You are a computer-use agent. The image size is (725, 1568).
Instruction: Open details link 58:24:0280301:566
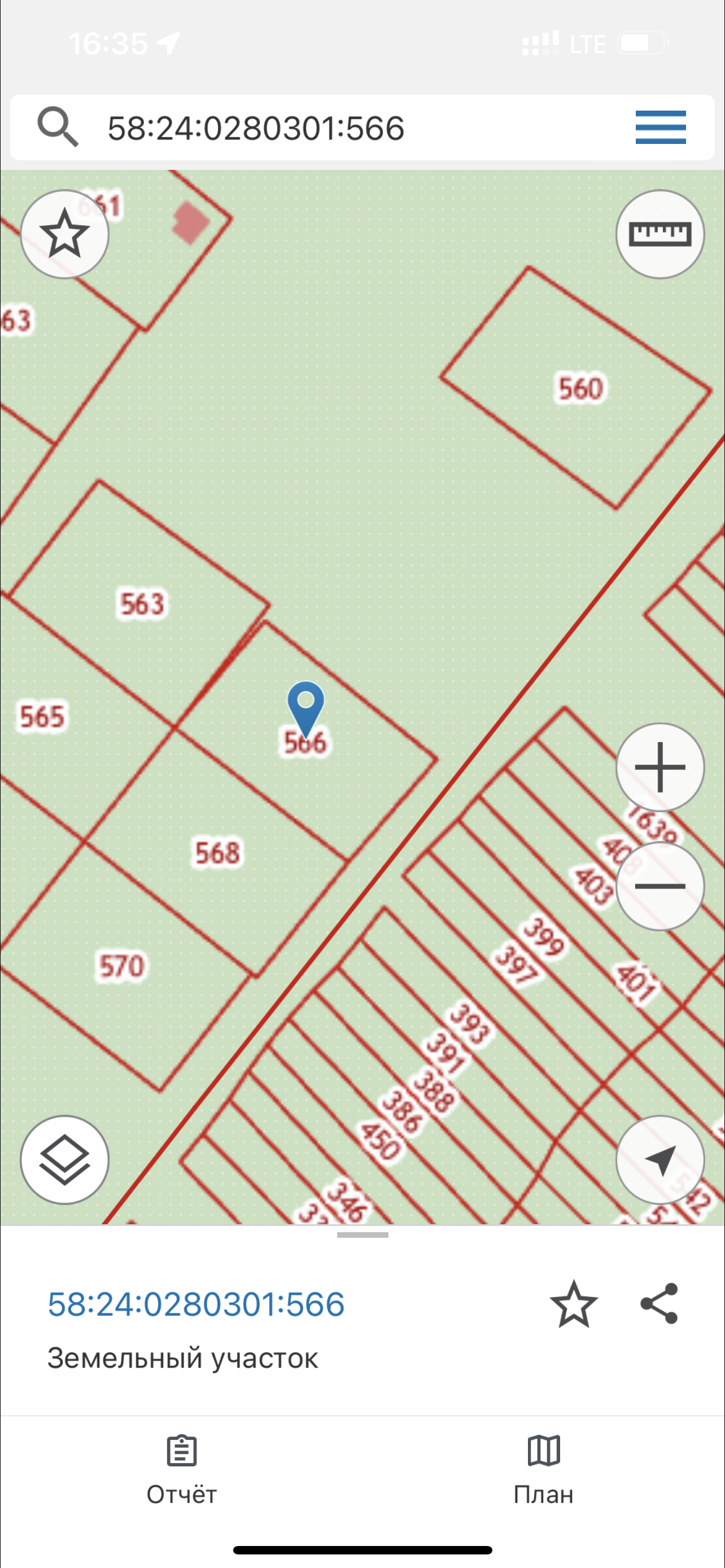point(196,1304)
